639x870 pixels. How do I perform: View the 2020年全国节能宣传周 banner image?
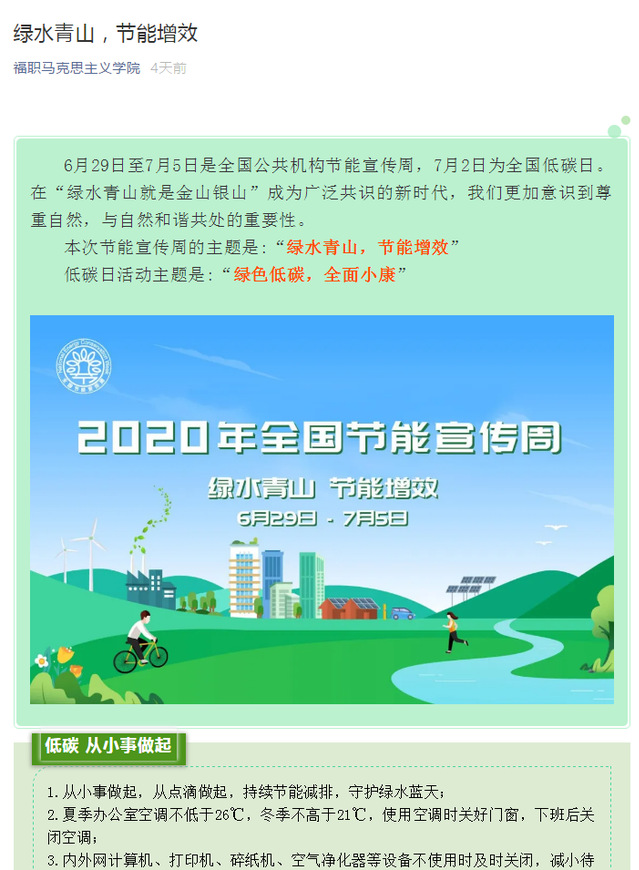(x=321, y=509)
